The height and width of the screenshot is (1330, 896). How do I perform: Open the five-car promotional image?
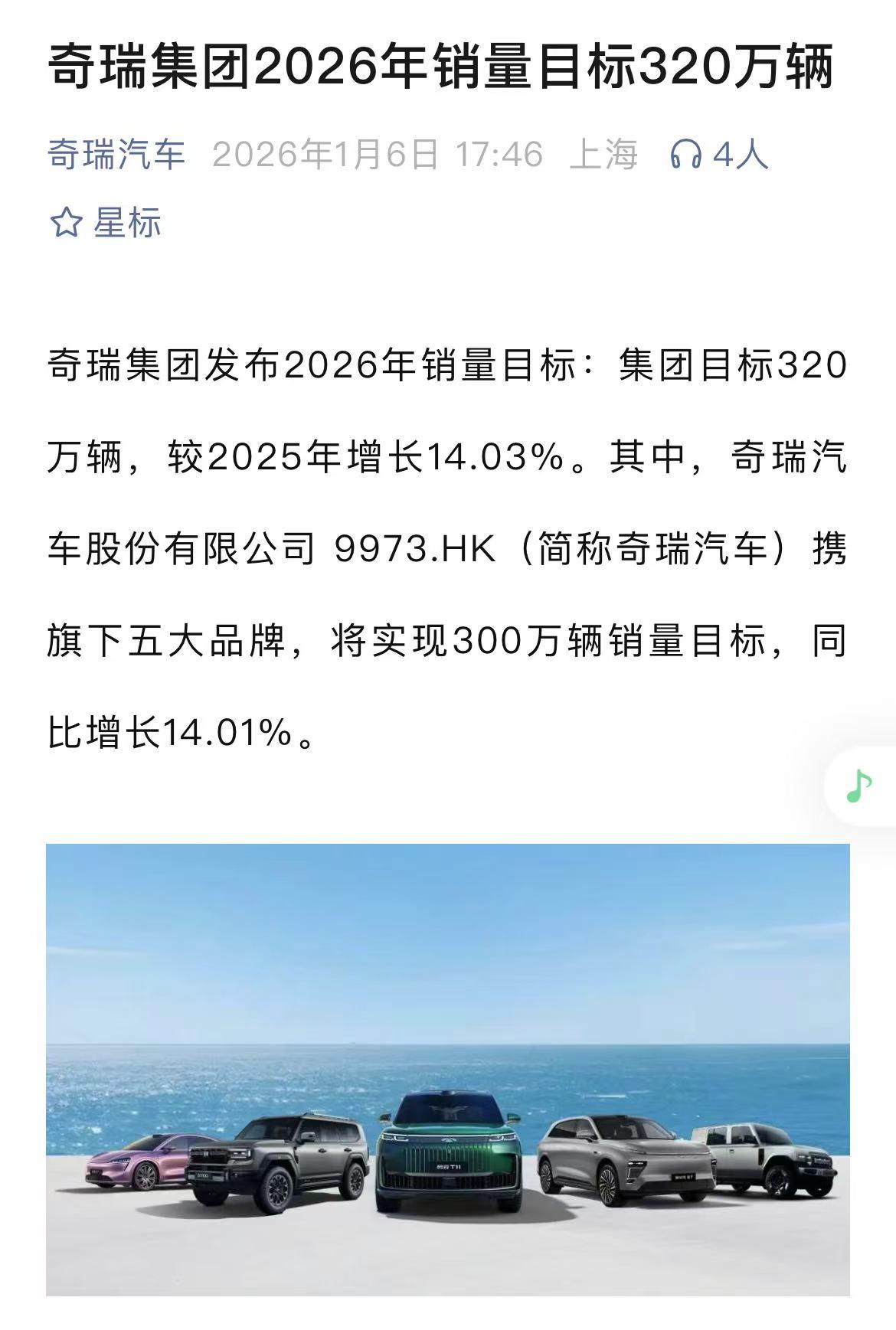tap(448, 1087)
